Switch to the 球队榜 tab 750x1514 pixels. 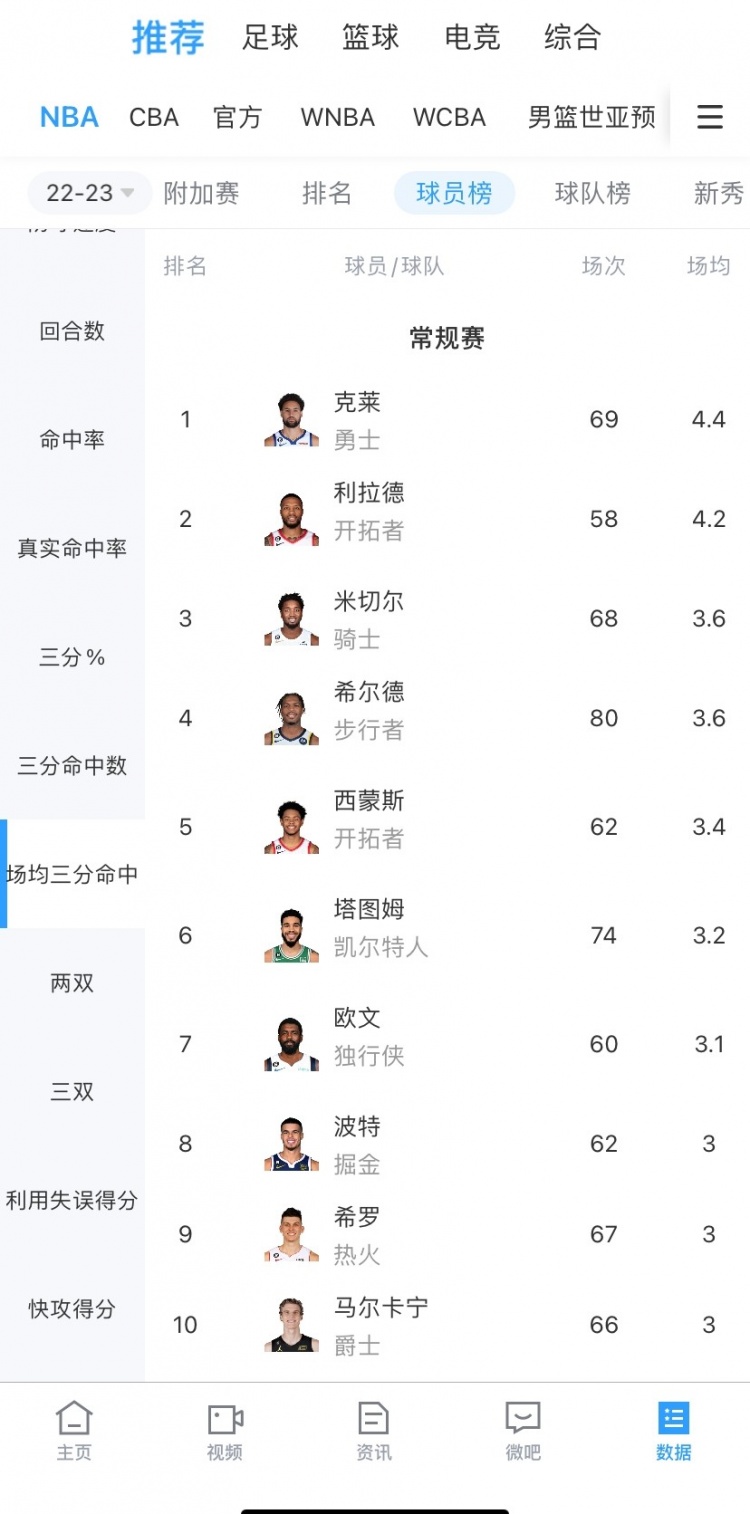coord(593,193)
